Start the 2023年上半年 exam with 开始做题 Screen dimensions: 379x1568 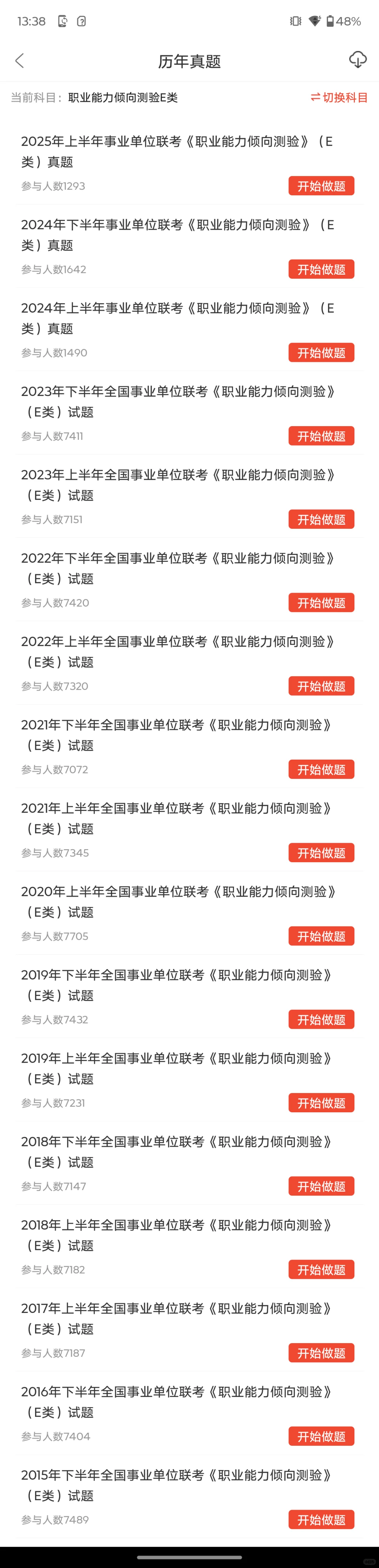point(321,520)
